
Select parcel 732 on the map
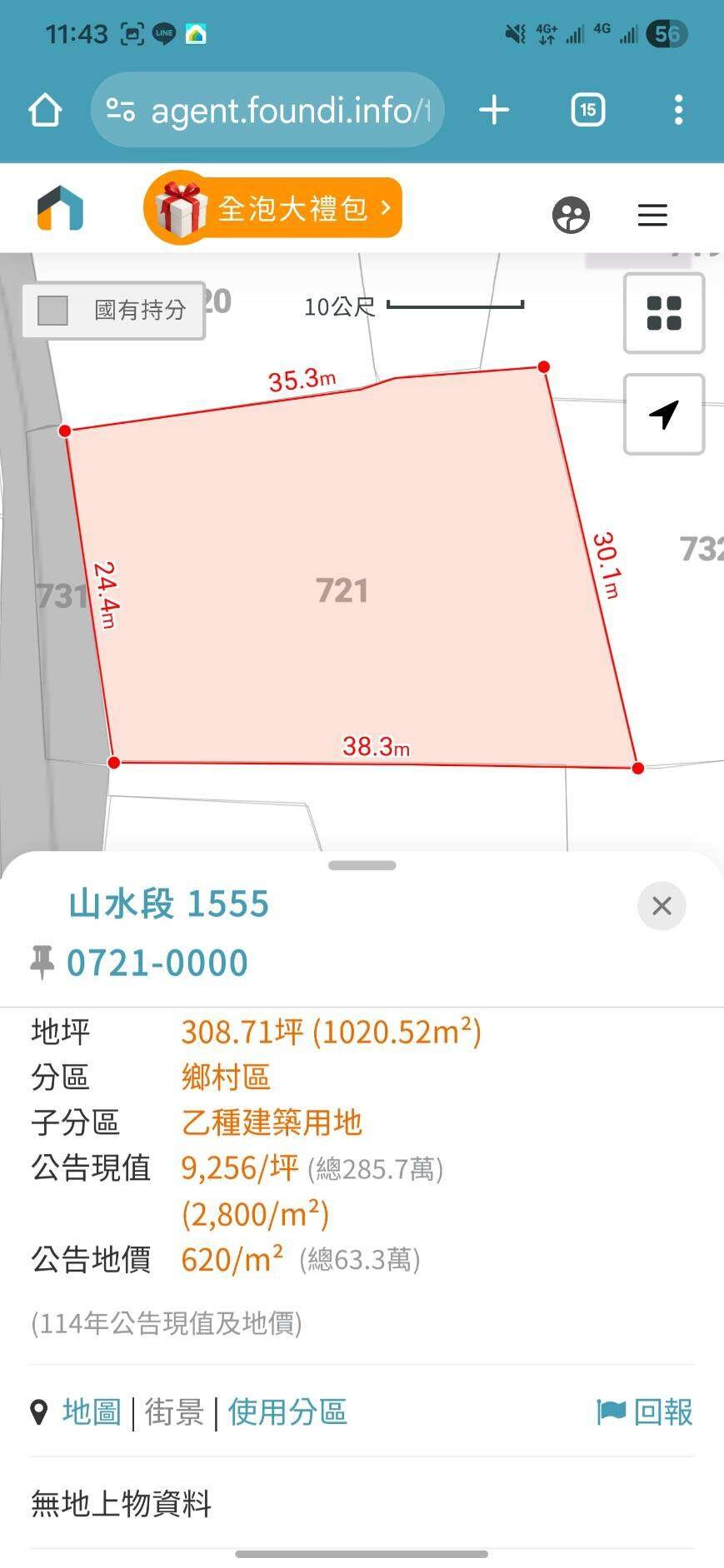(x=698, y=550)
